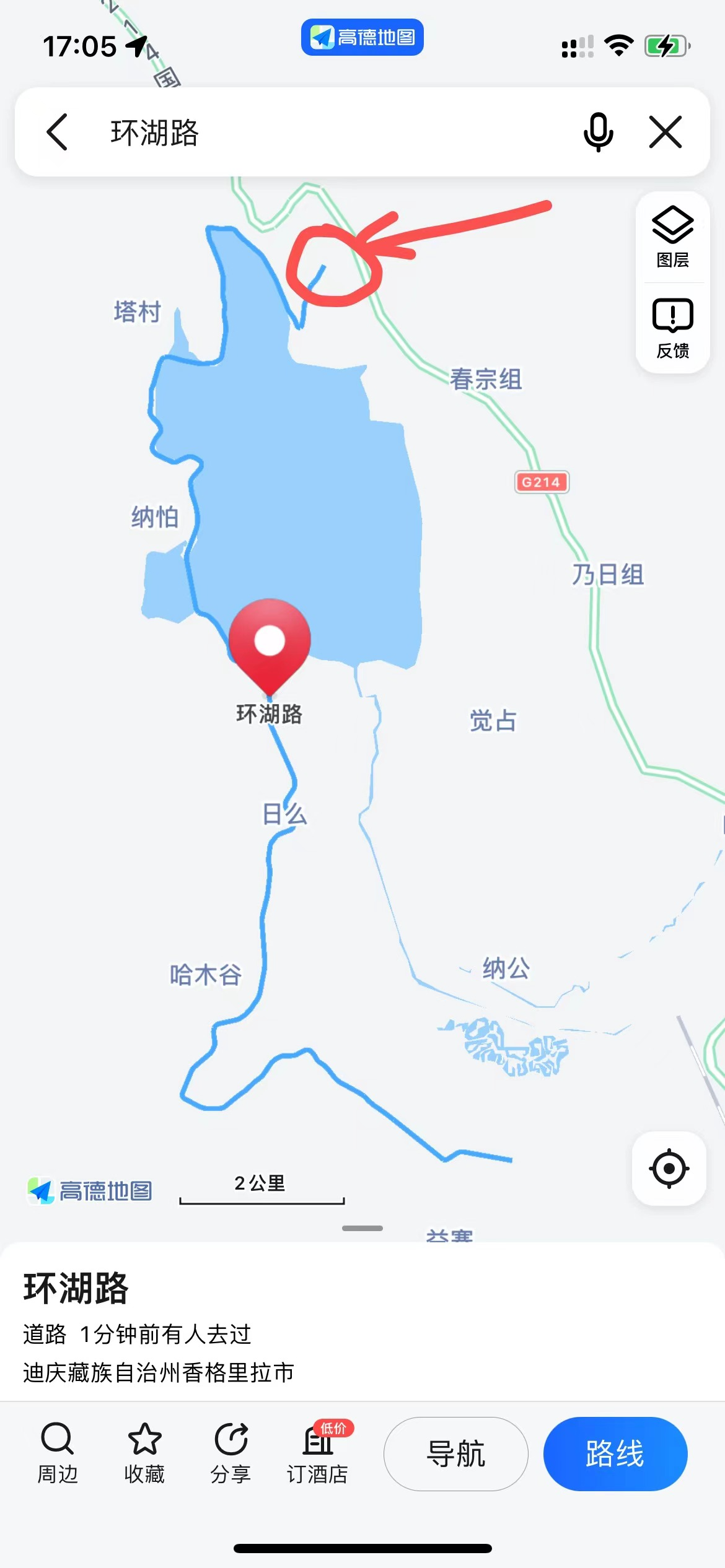Start 导航 navigation
Viewport: 725px width, 1568px height.
[455, 1453]
